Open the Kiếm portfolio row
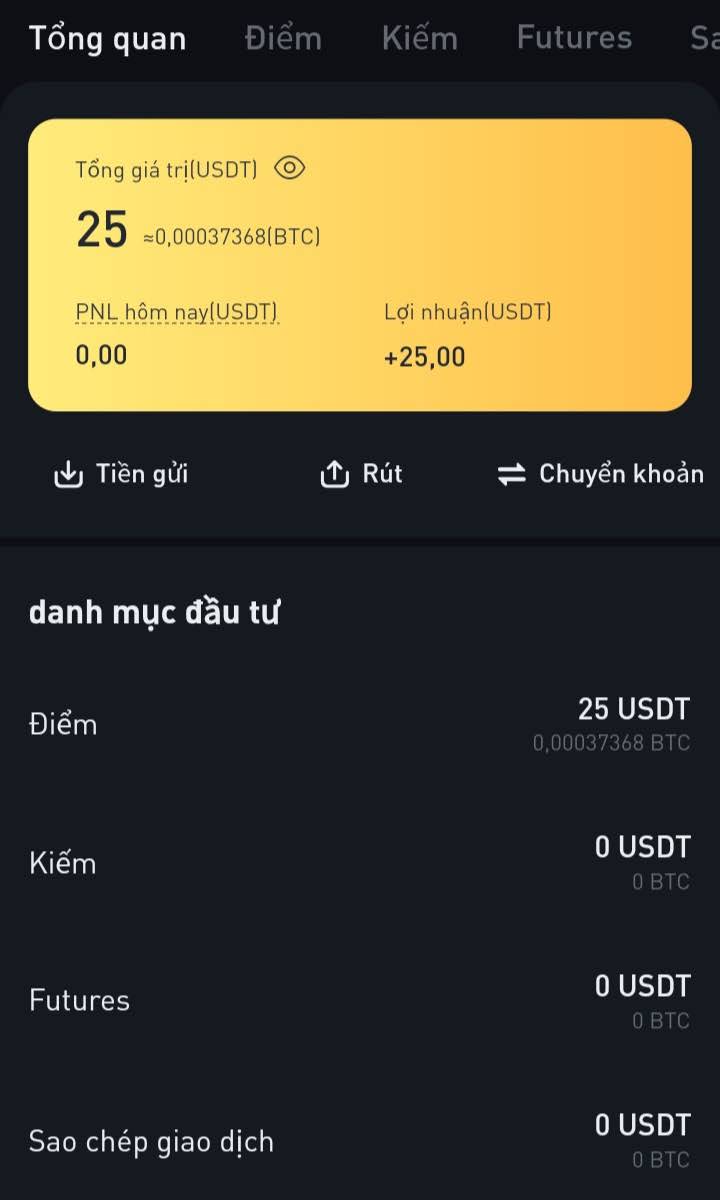The height and width of the screenshot is (1200, 720). 360,863
